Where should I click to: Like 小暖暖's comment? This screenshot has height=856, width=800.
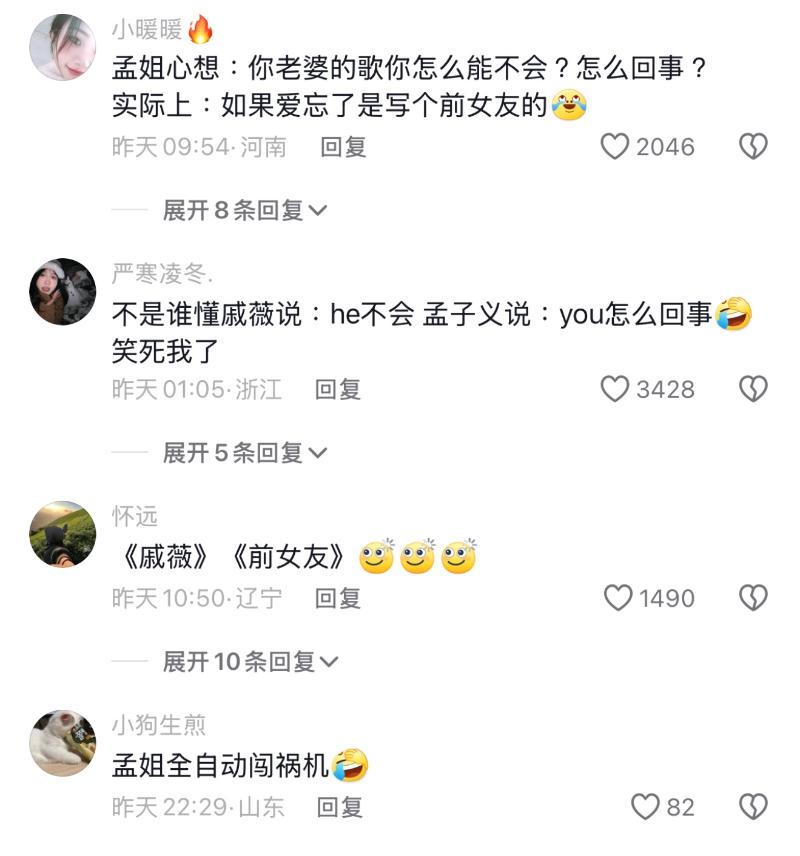tap(615, 147)
